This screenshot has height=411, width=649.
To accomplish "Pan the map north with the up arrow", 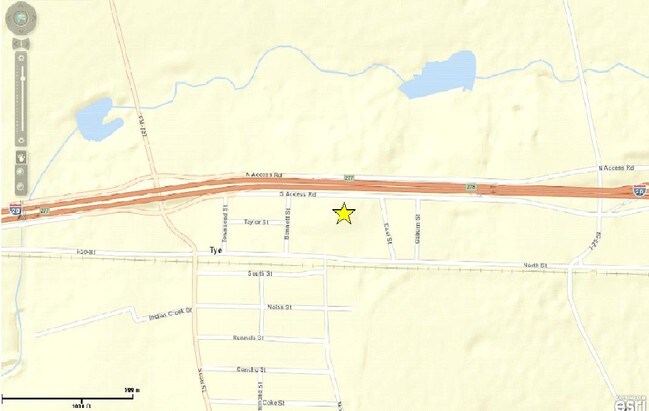I will 21,6.
